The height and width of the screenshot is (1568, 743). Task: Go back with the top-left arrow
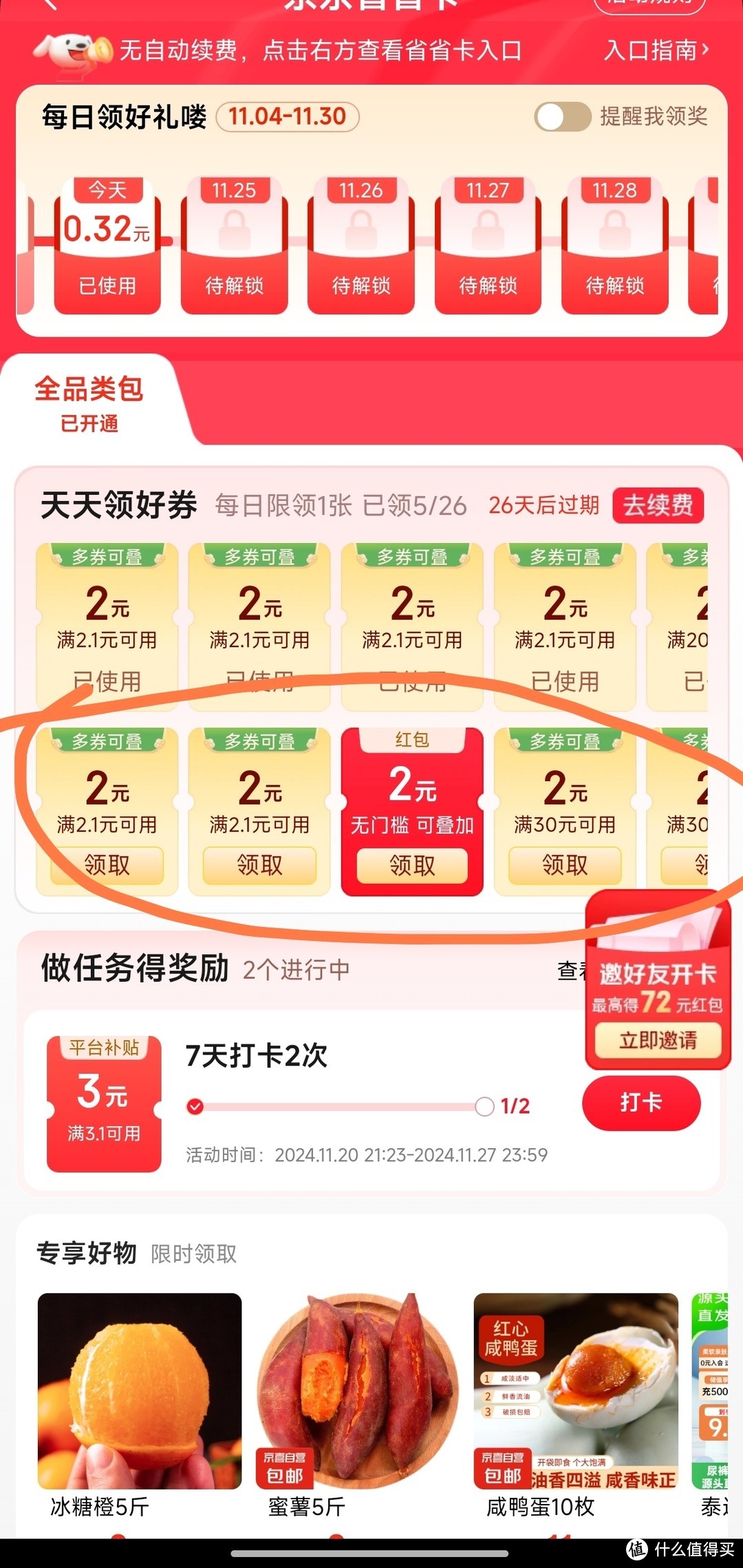50,4
